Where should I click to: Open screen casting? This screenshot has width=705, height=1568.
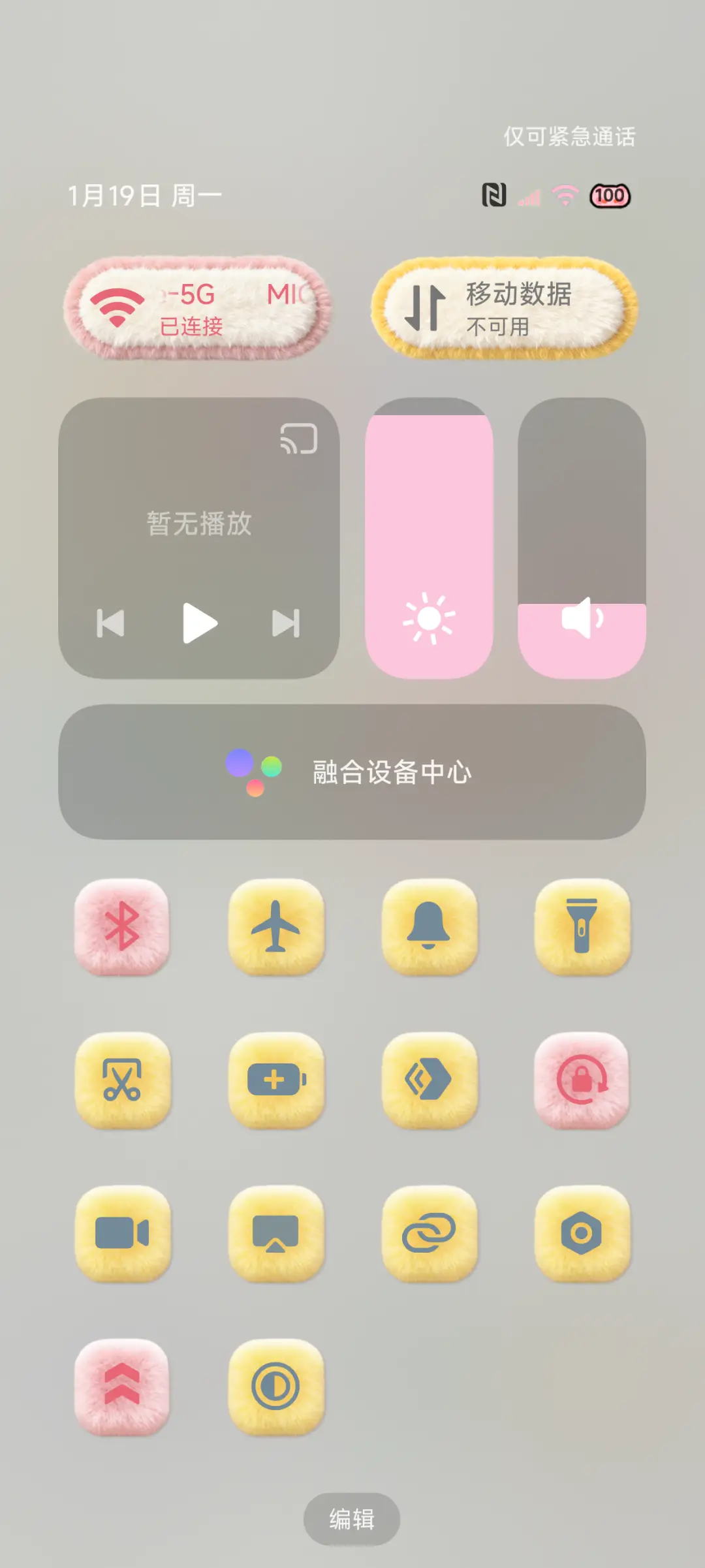[277, 1234]
